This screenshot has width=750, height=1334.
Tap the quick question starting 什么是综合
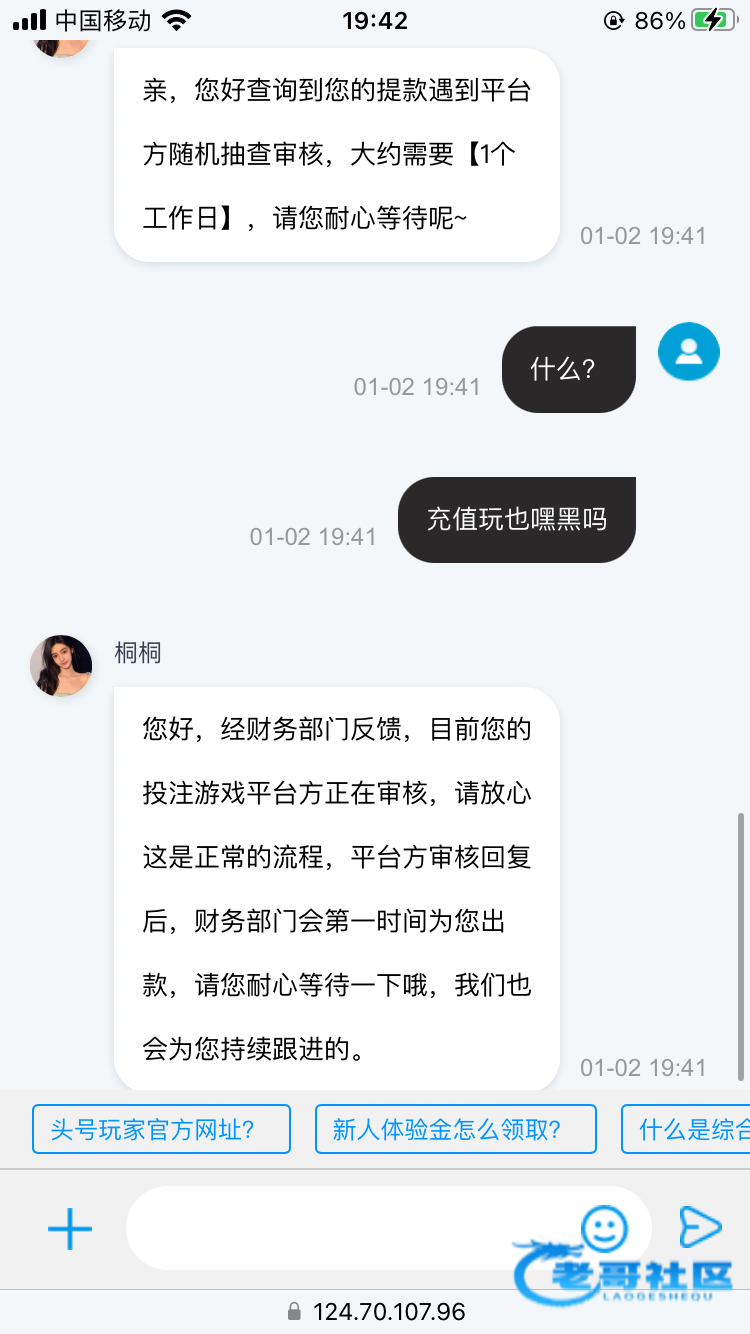[690, 1129]
